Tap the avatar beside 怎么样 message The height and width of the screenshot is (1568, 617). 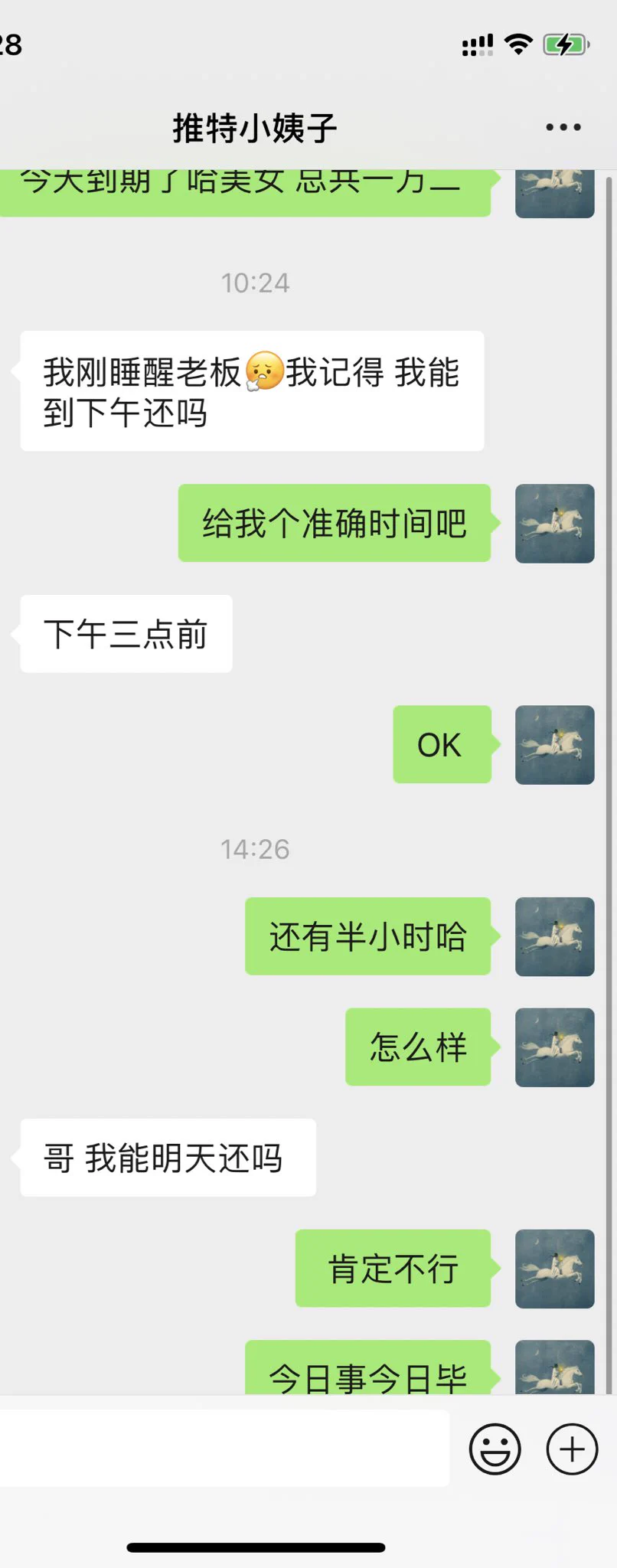pyautogui.click(x=554, y=1047)
